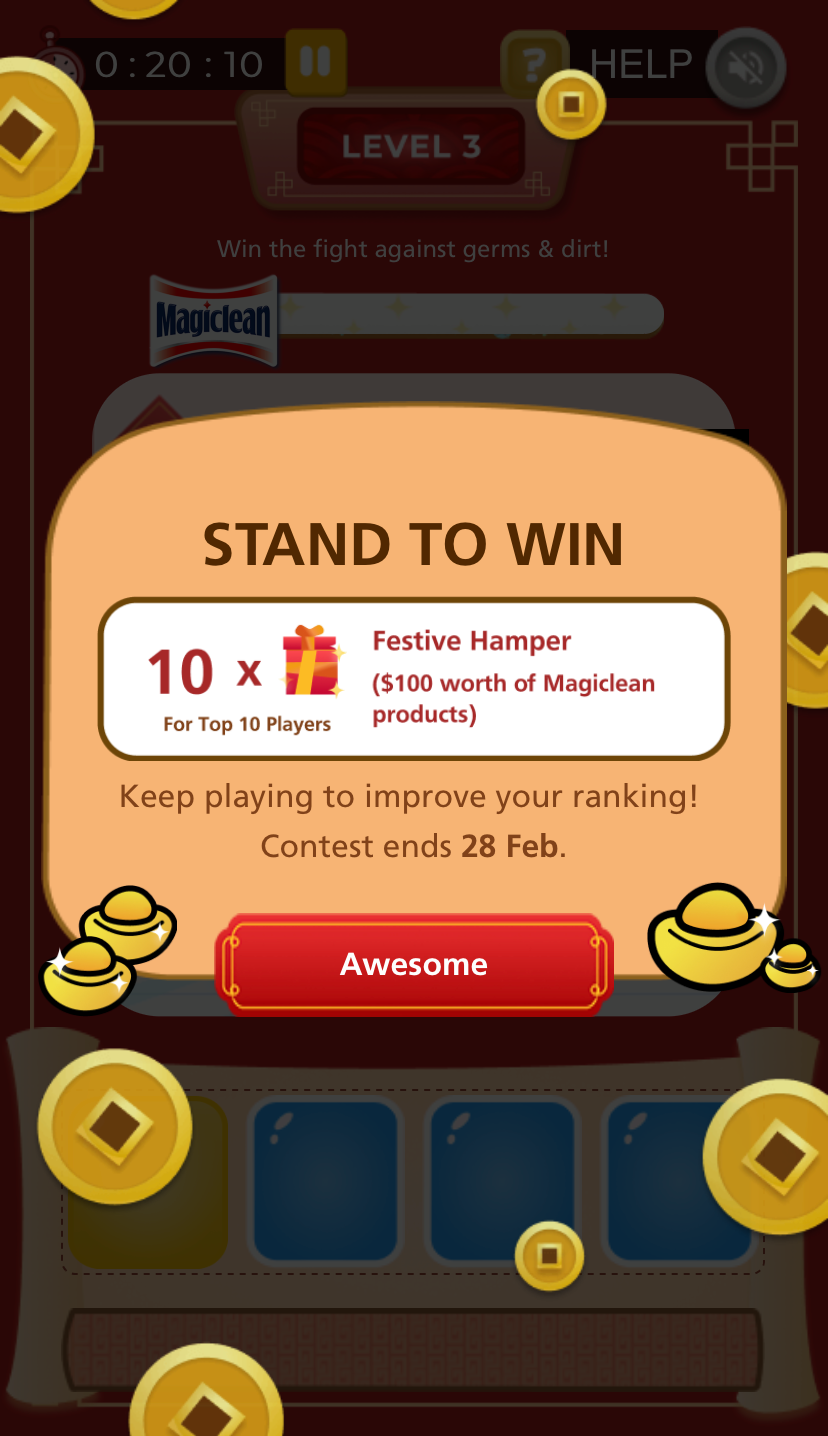This screenshot has height=1436, width=828.
Task: Pause the game timer
Action: (x=316, y=62)
